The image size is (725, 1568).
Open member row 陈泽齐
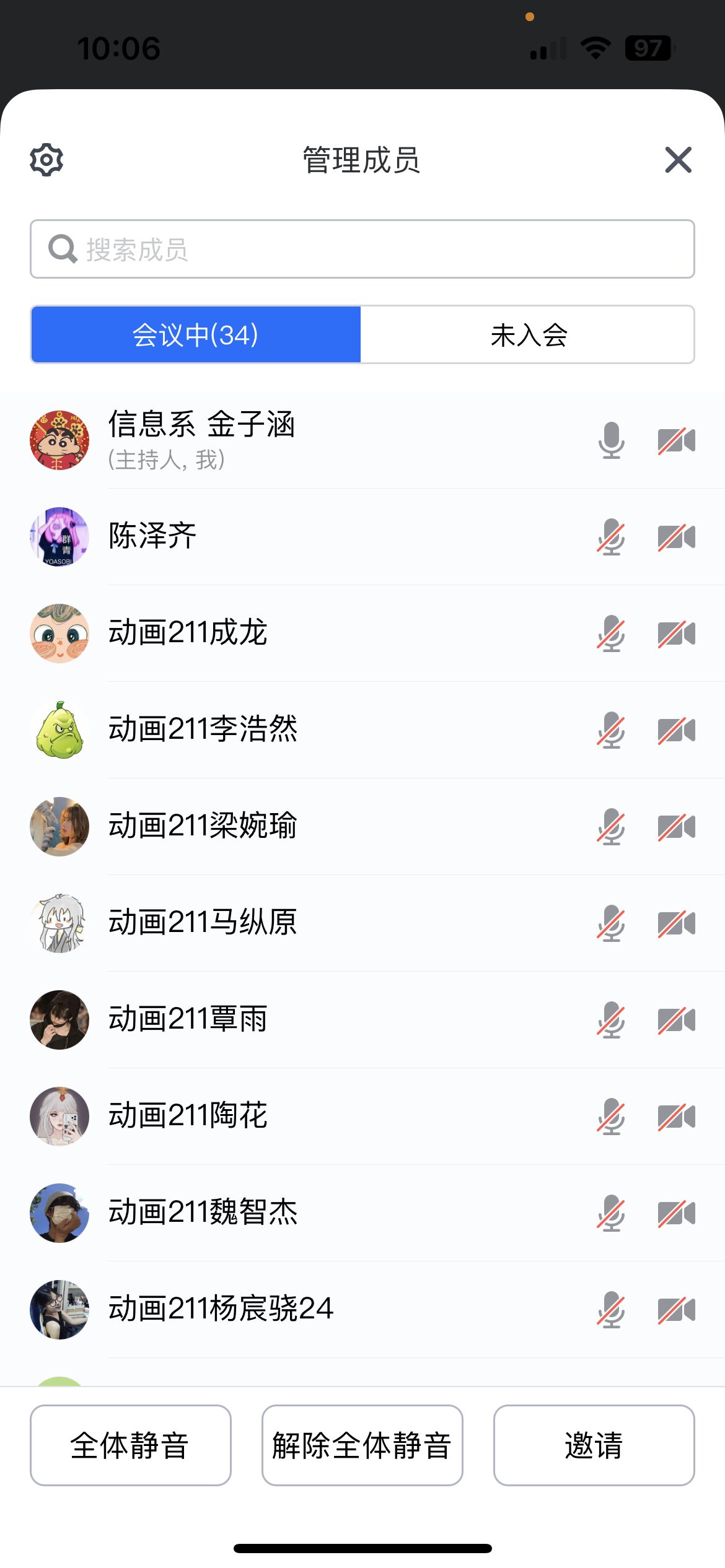click(x=310, y=536)
